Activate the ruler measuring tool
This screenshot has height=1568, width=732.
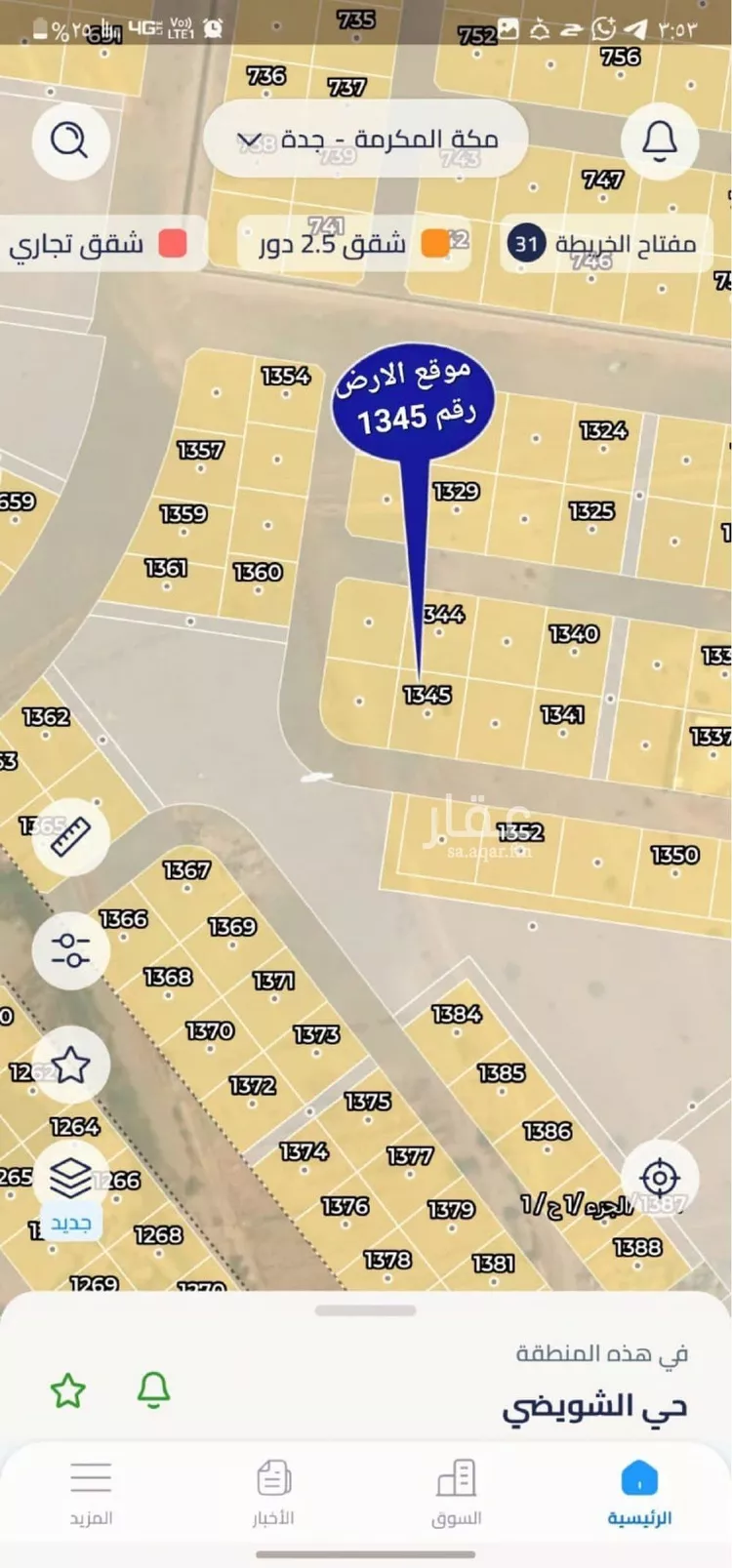point(70,836)
